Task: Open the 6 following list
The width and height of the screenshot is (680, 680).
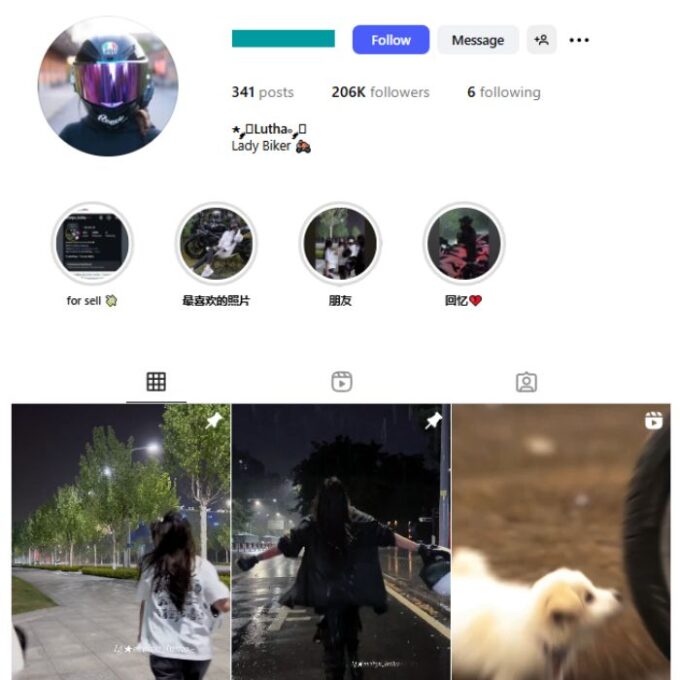Action: click(503, 92)
